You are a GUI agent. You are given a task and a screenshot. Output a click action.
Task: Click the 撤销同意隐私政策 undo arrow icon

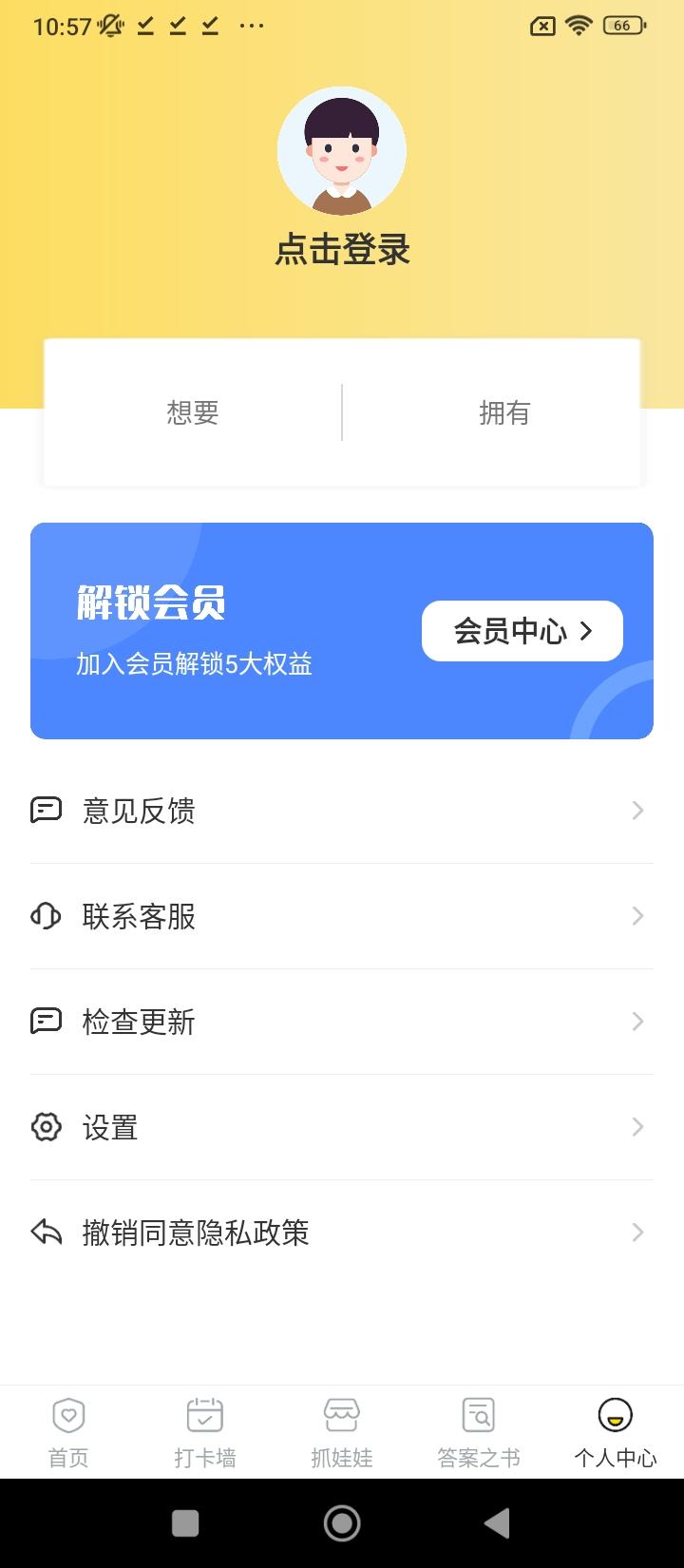(x=46, y=1233)
